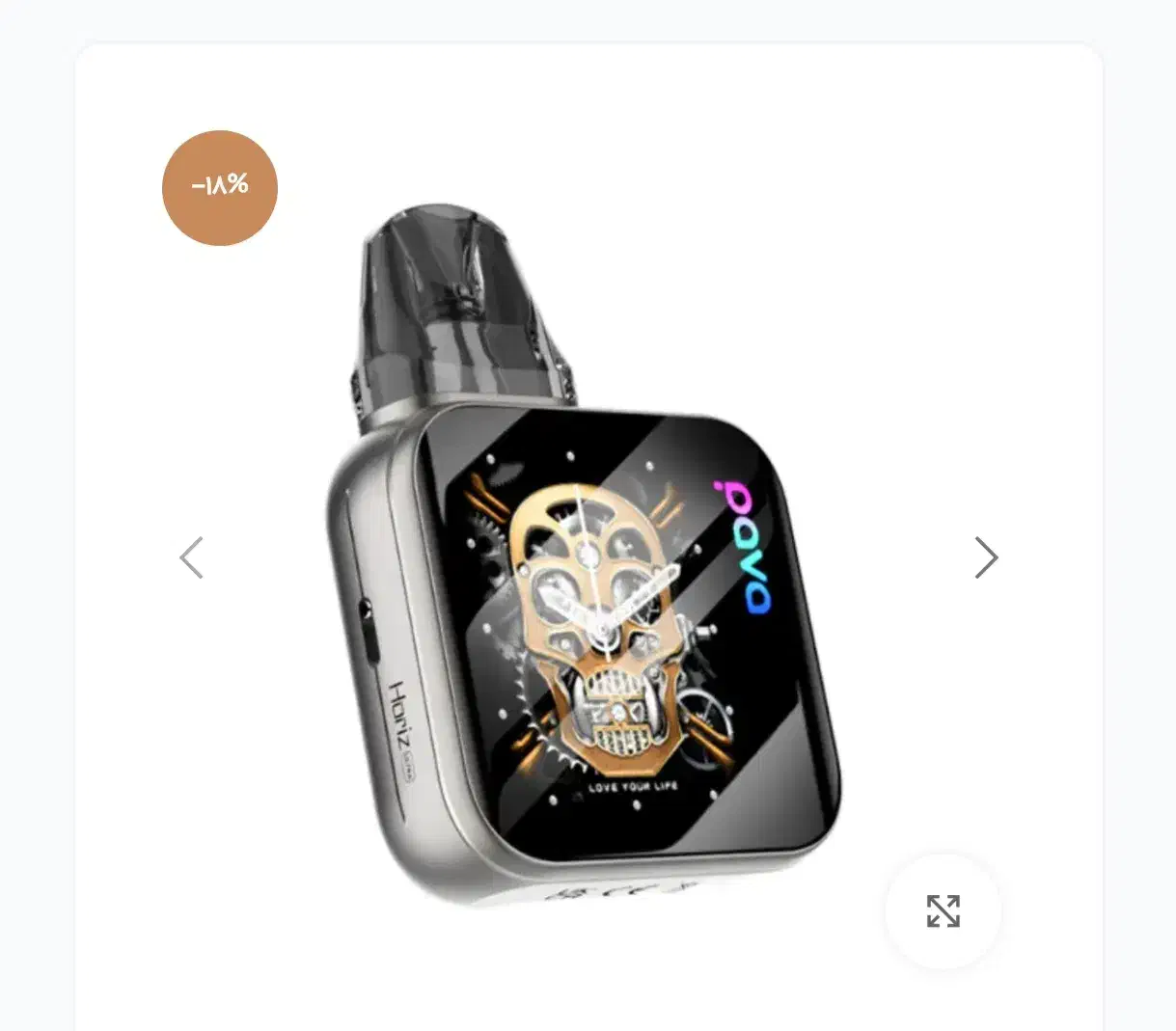Show the previous product image
Image resolution: width=1176 pixels, height=1031 pixels.
click(192, 557)
